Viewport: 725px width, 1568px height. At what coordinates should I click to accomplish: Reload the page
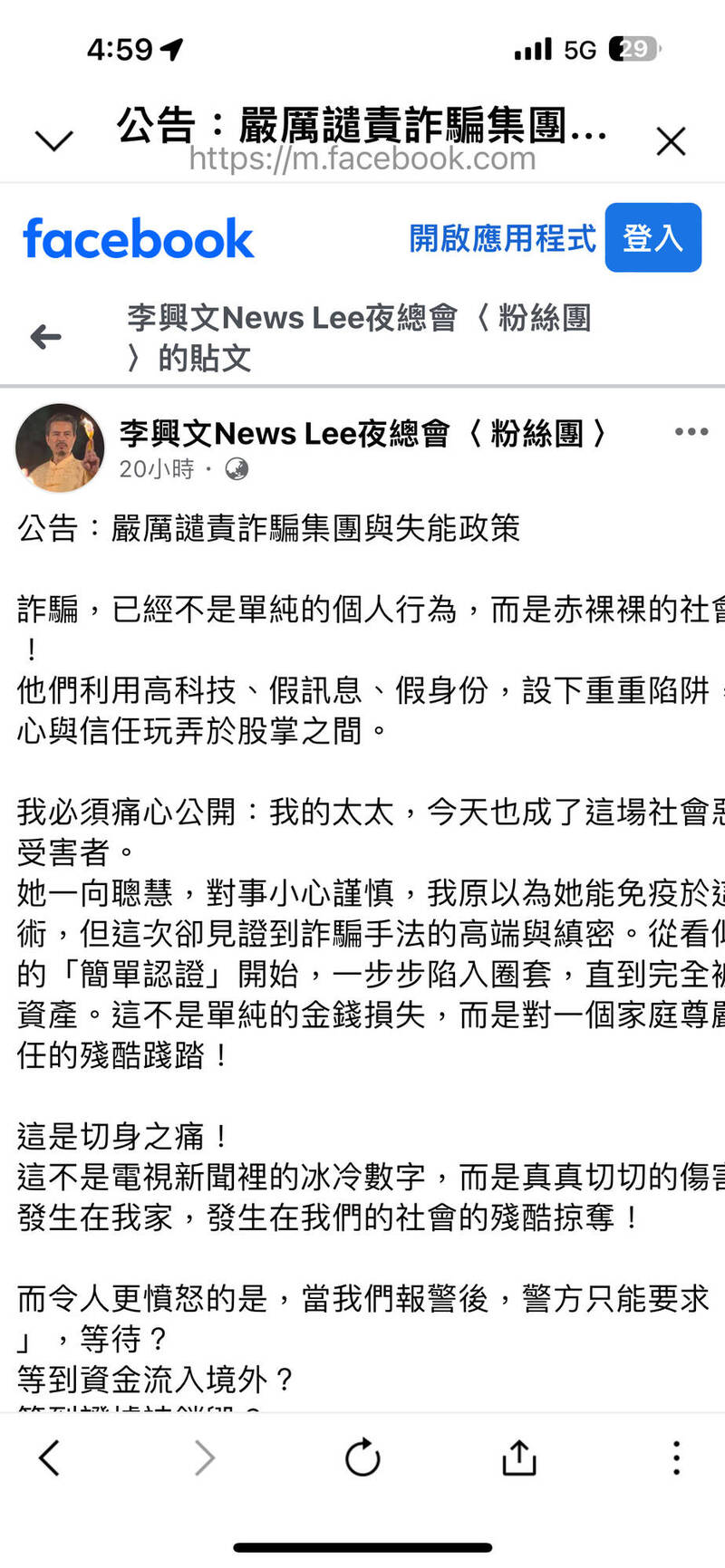point(362,1457)
